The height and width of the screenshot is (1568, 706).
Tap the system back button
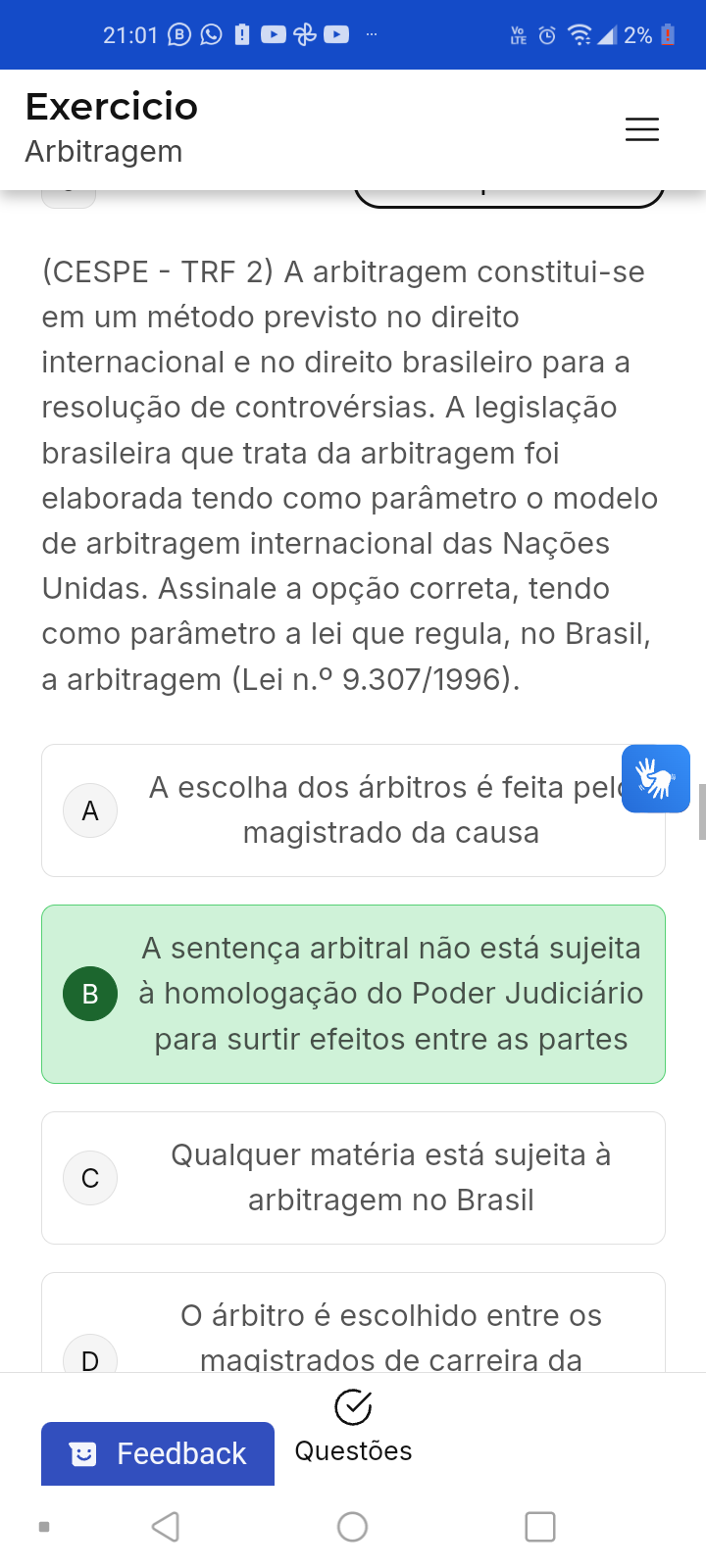166,1526
